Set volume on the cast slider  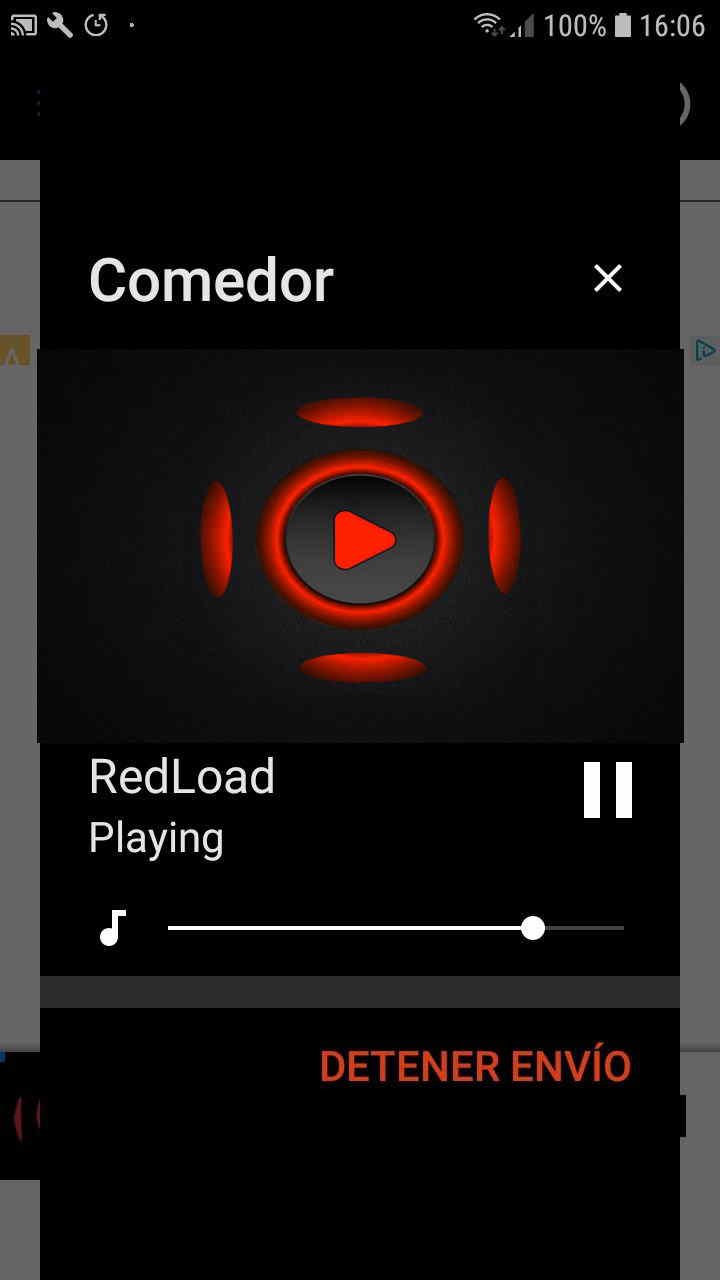[x=533, y=928]
